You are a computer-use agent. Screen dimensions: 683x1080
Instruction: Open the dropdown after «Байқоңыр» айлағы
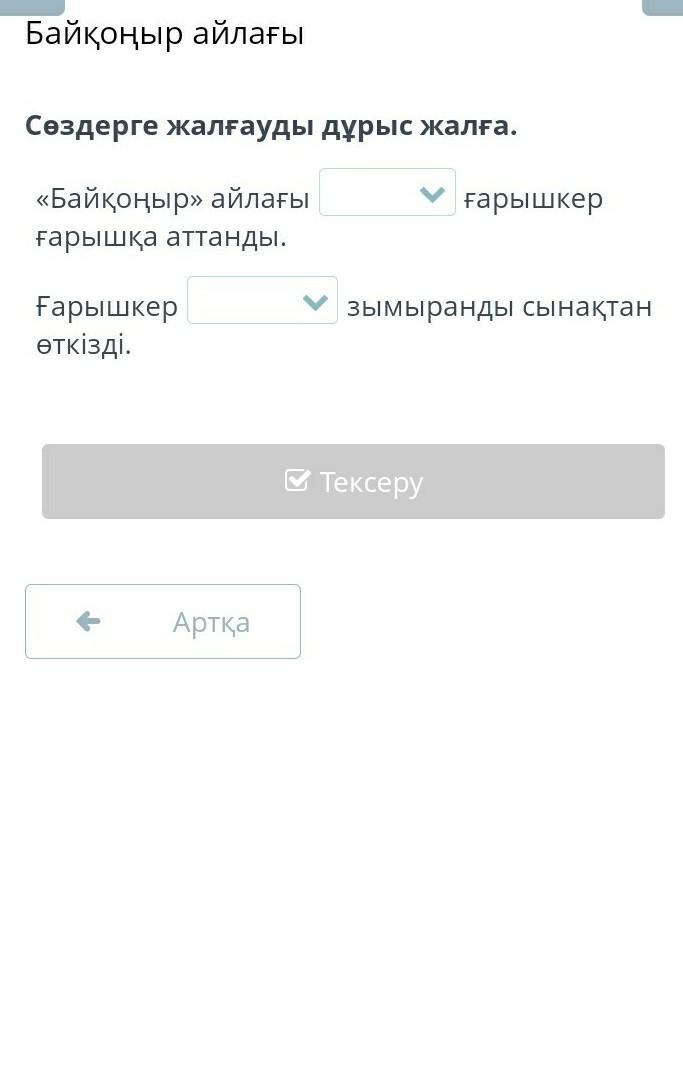click(x=388, y=193)
